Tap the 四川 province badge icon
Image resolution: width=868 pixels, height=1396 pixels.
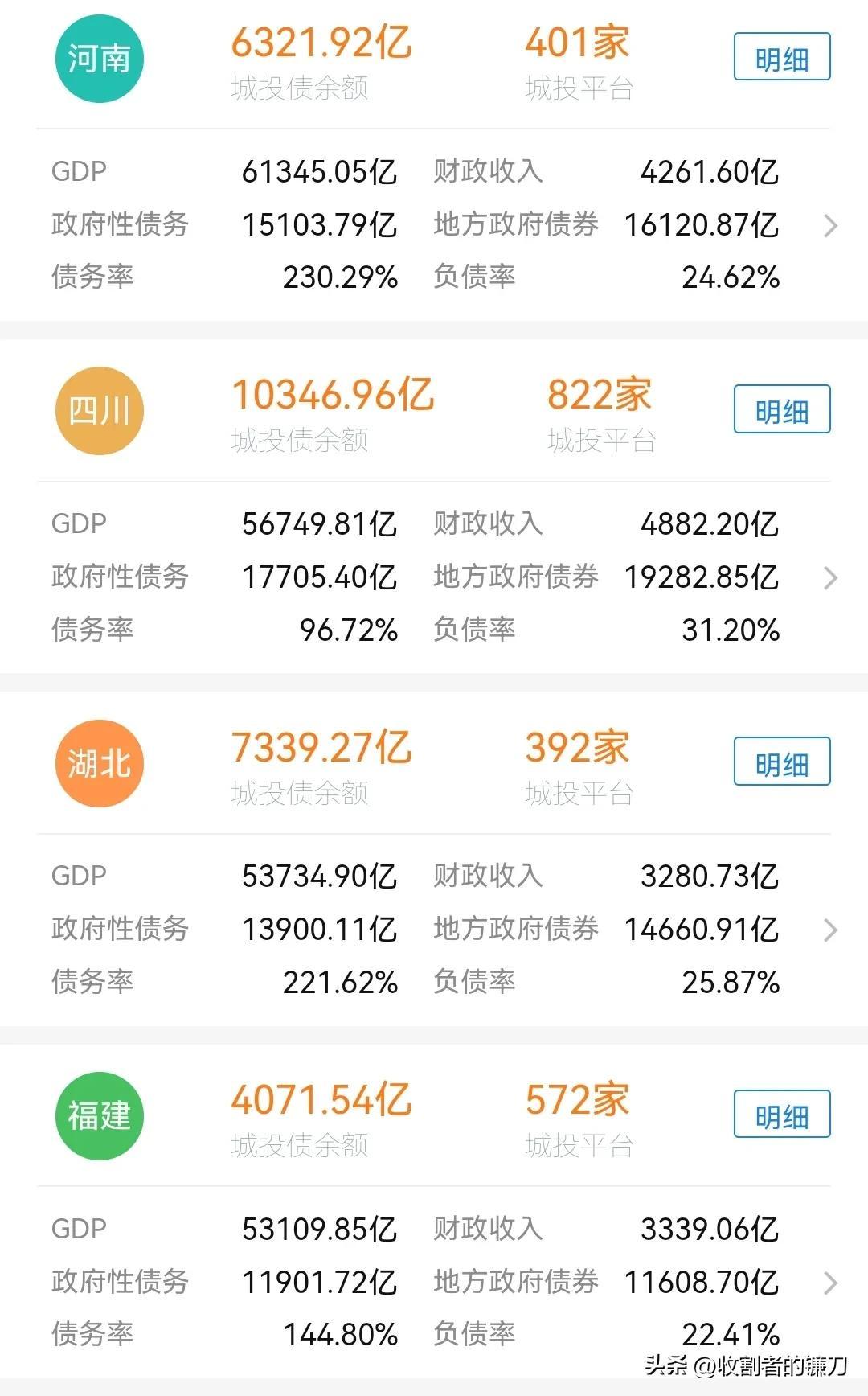pyautogui.click(x=100, y=410)
